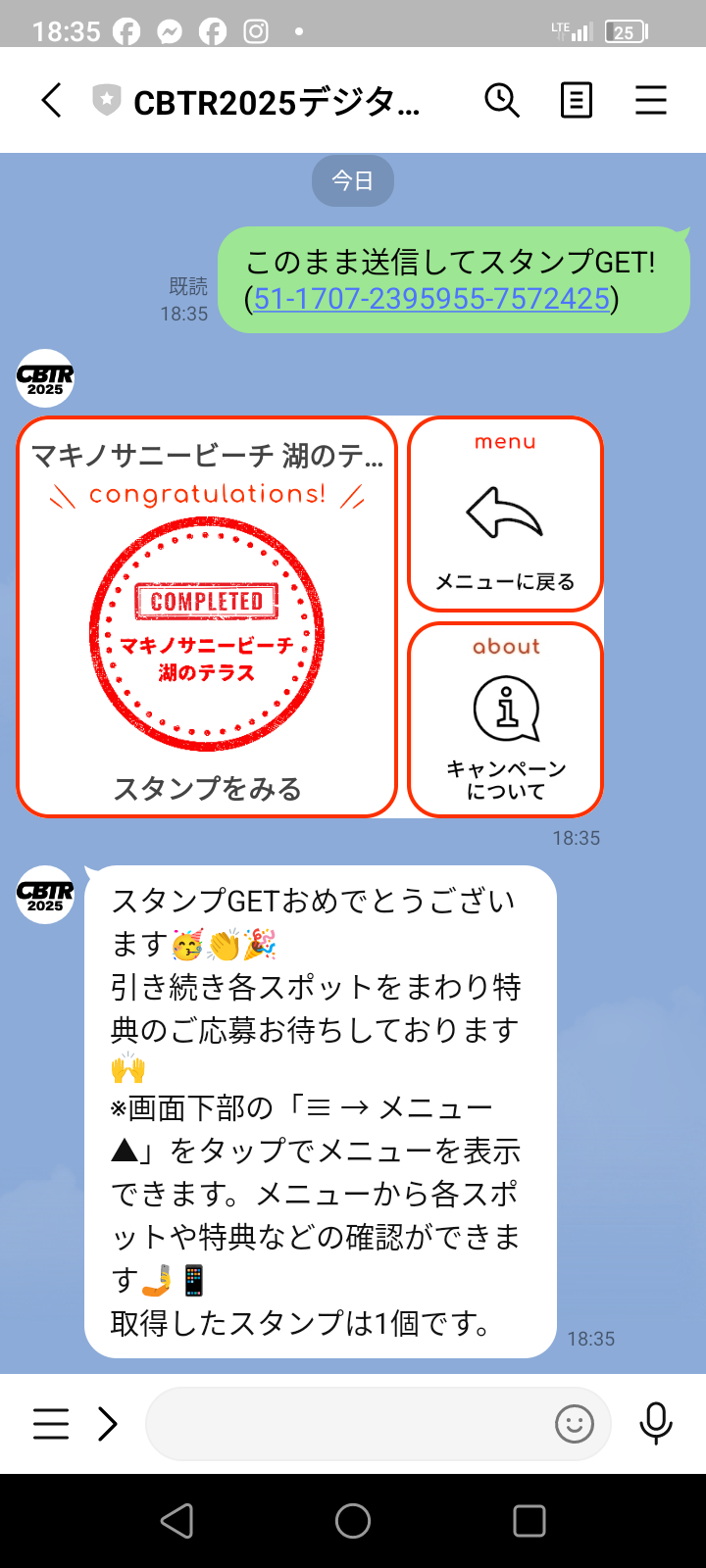View the completed スタンプをみる stamp card
The image size is (706, 1568).
coord(207,617)
